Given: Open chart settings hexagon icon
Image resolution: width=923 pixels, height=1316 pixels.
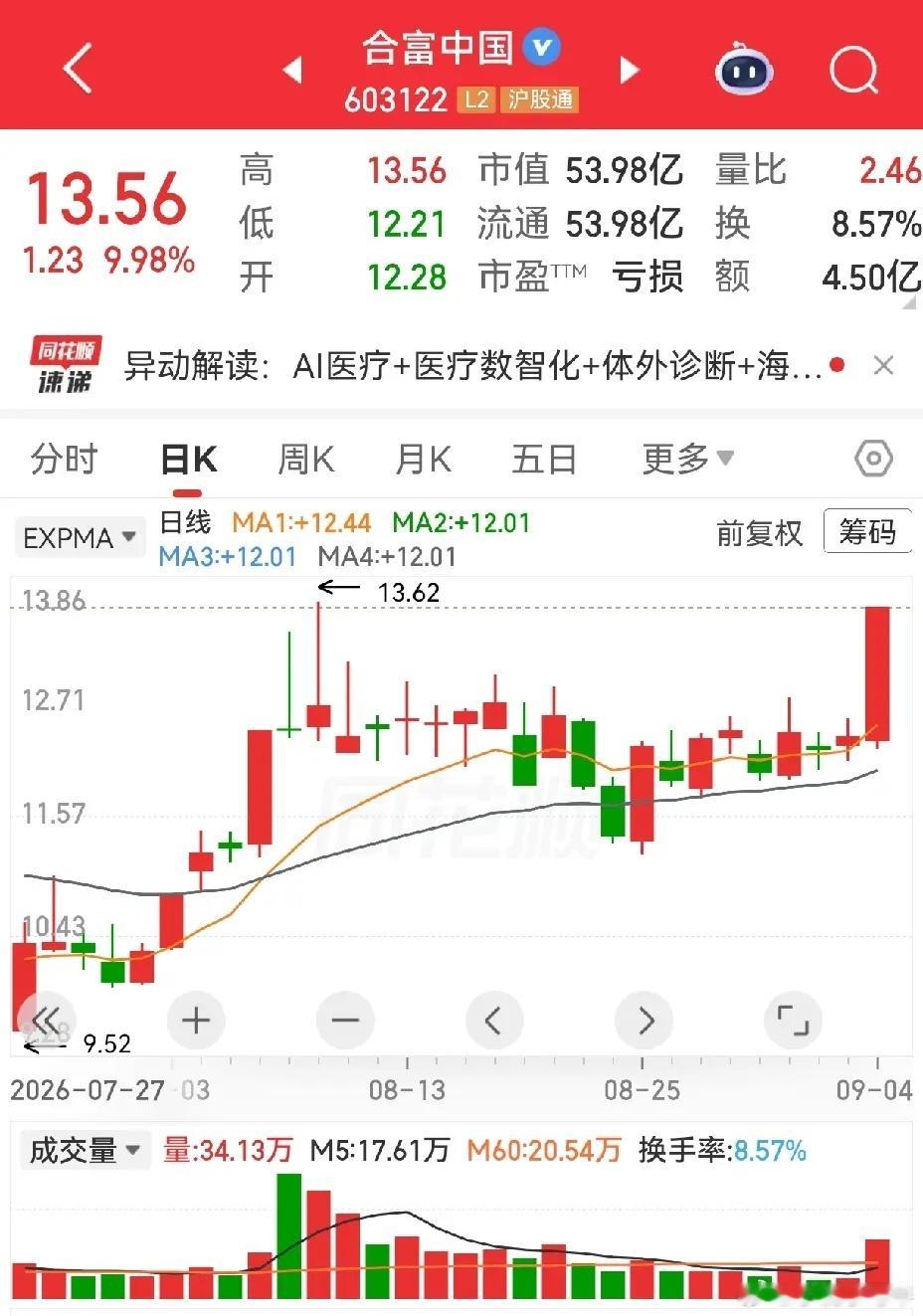Looking at the screenshot, I should point(873,459).
